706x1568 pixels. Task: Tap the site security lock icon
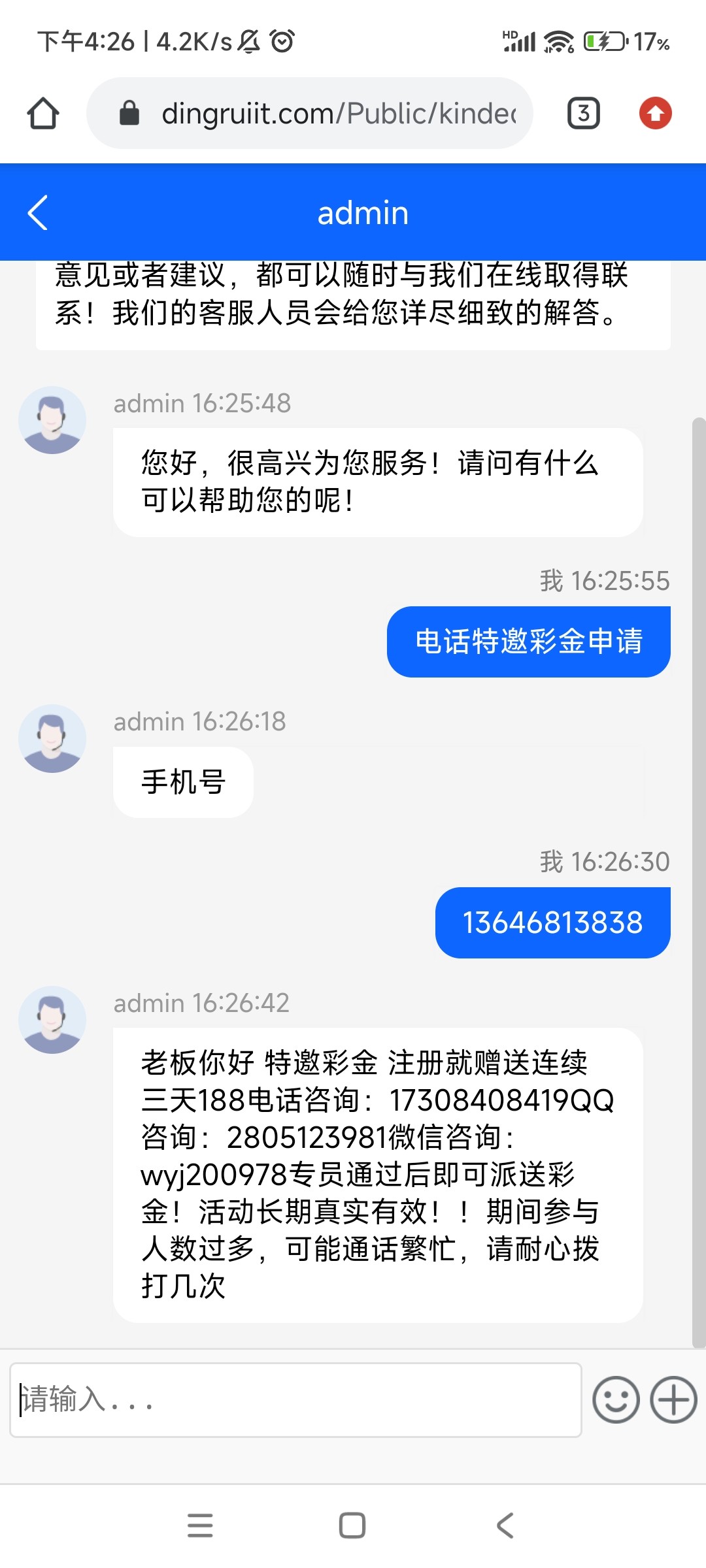(x=128, y=112)
